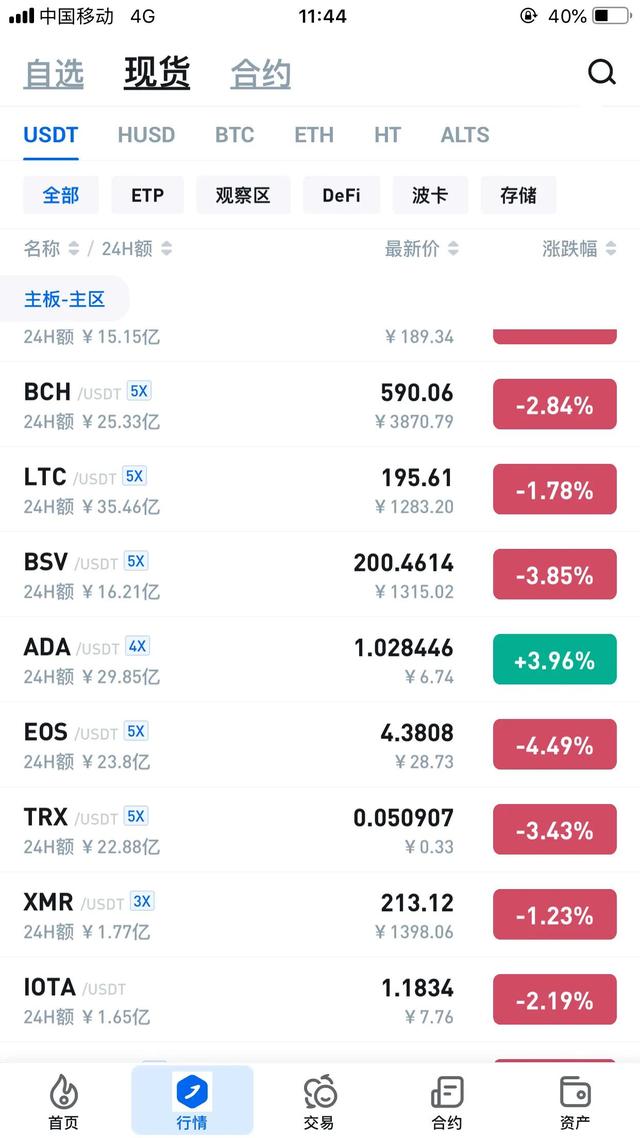Screen dimensions: 640x1138
Task: Go to the 资产 assets tab
Action: click(575, 1101)
